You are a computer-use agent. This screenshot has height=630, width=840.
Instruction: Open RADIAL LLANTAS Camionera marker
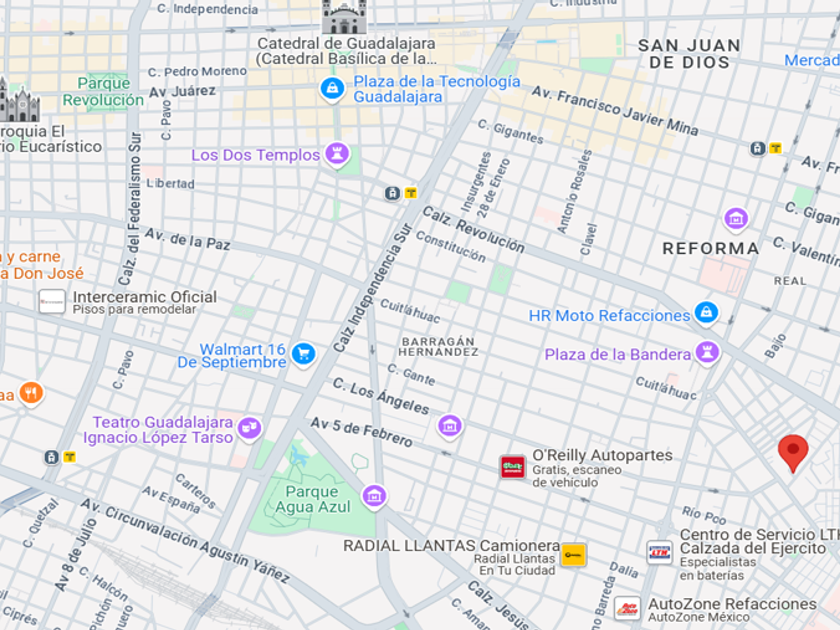coord(573,555)
